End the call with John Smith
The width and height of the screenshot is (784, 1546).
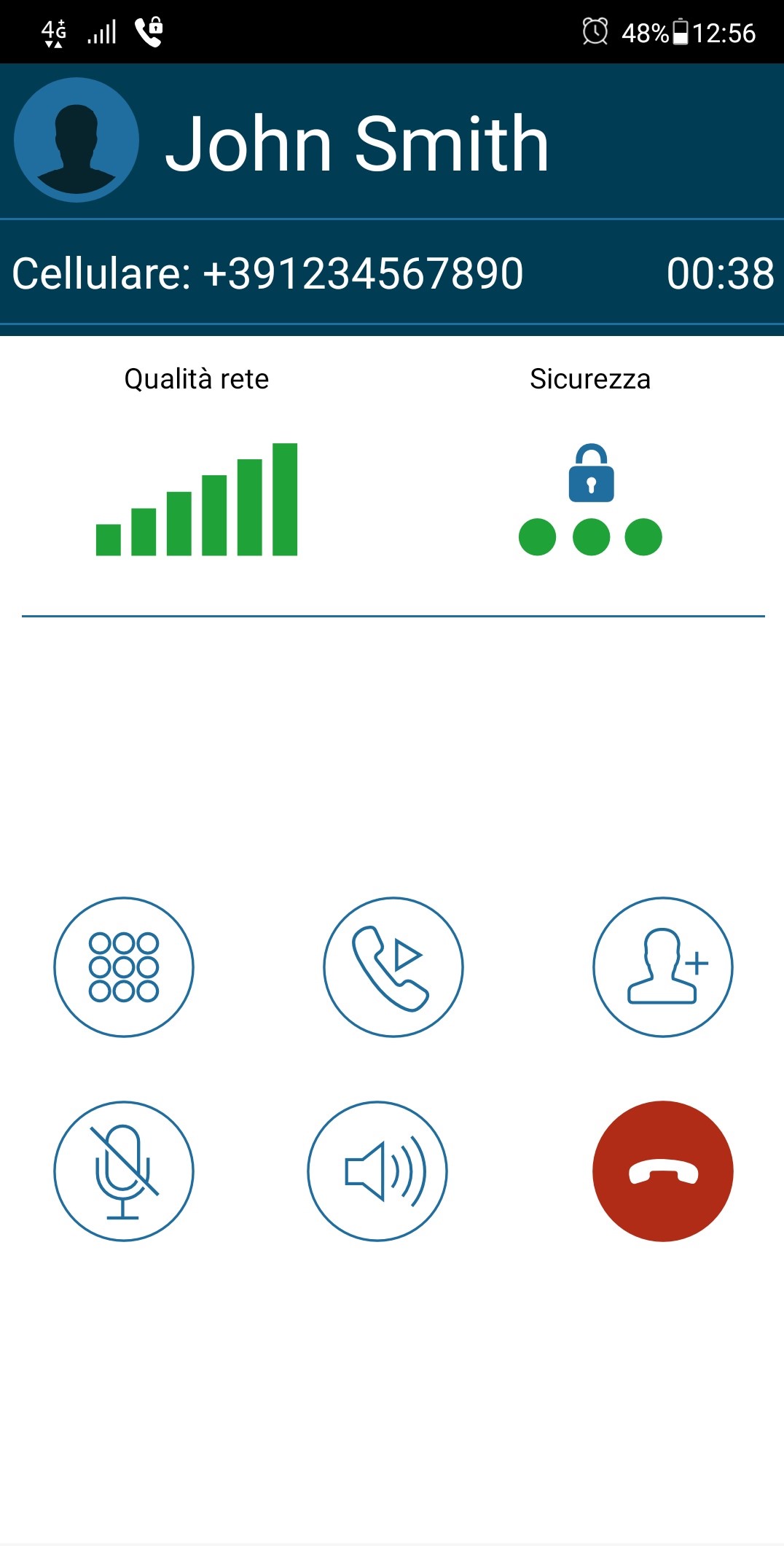662,1171
